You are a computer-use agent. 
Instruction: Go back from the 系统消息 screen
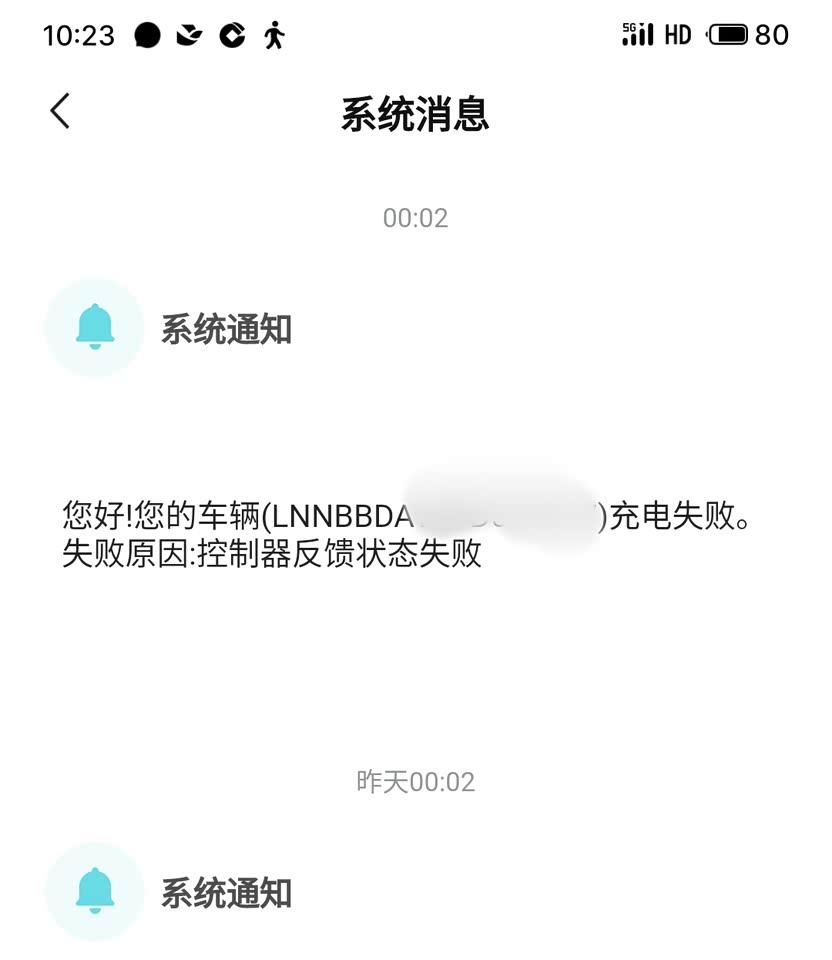(x=60, y=111)
